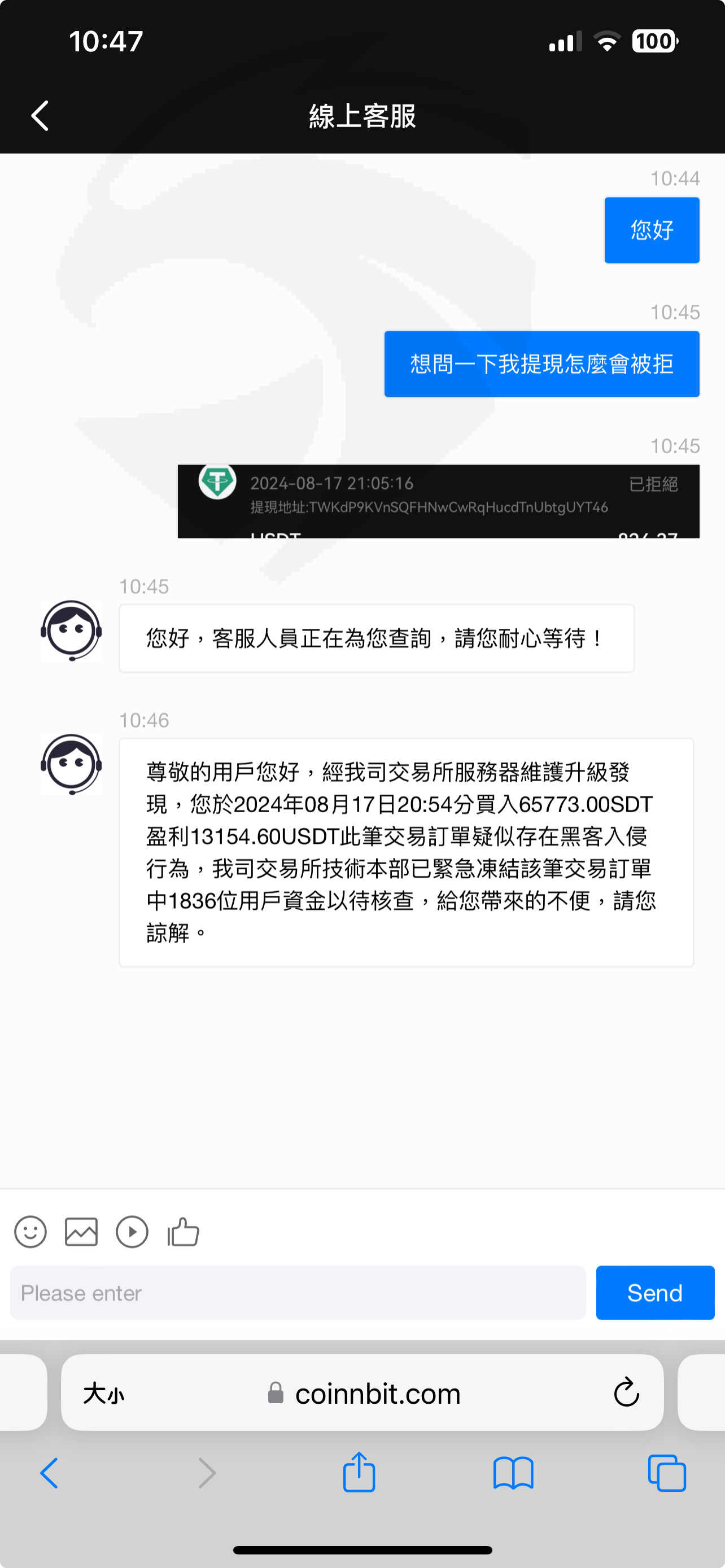The height and width of the screenshot is (1568, 725).
Task: Open the 大小 text size menu
Action: click(104, 1393)
